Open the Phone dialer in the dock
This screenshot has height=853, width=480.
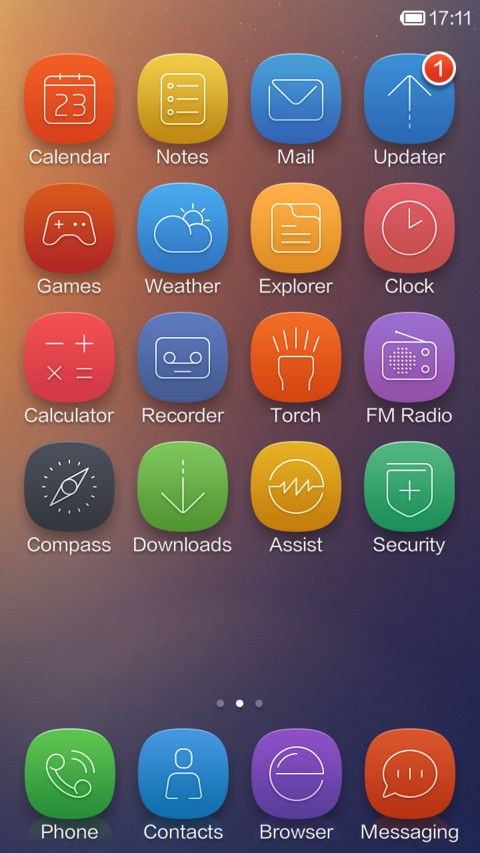70,774
